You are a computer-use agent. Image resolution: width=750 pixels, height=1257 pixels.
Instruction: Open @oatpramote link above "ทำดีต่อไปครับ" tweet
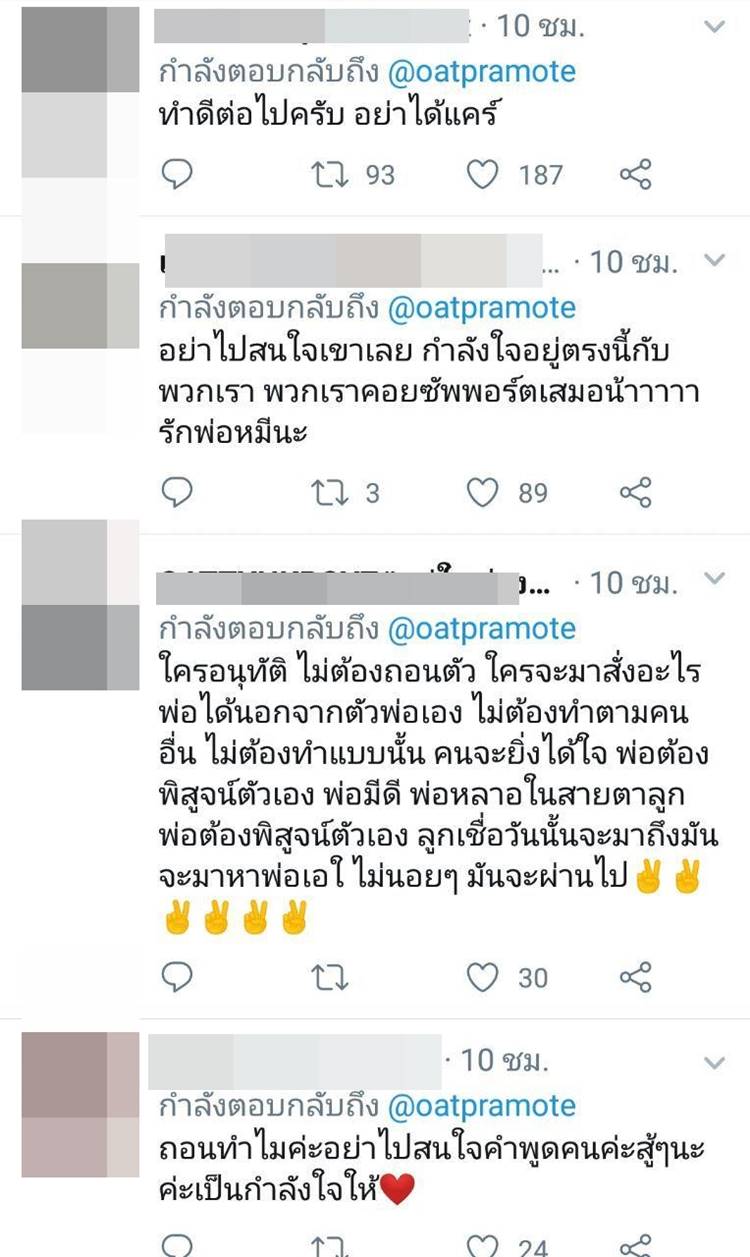pyautogui.click(x=480, y=71)
